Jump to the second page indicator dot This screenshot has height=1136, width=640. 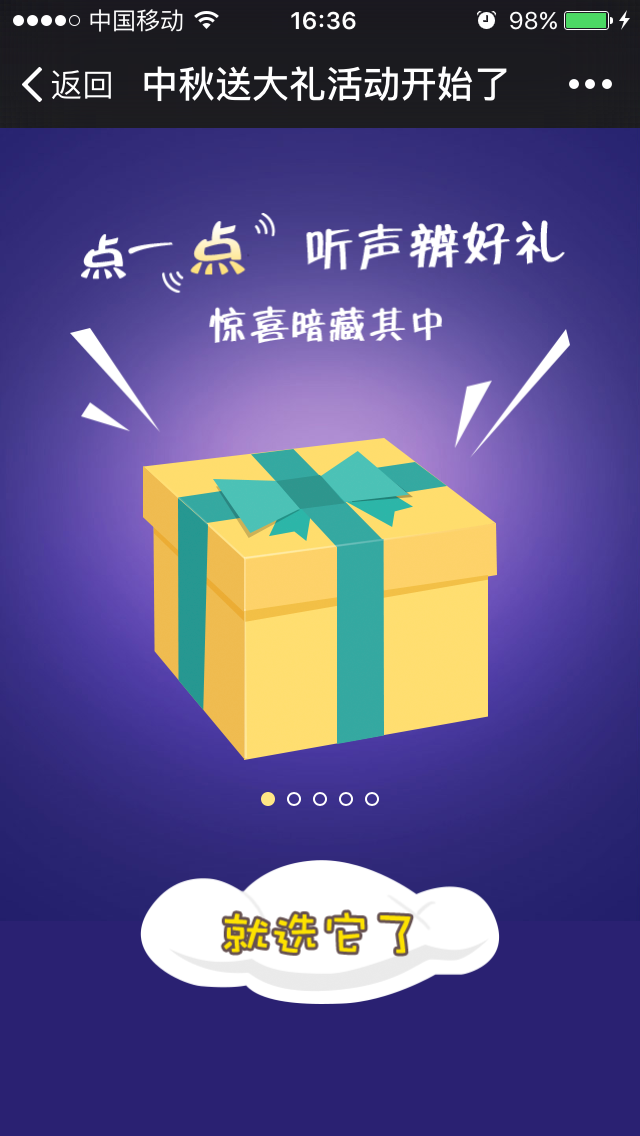(294, 799)
